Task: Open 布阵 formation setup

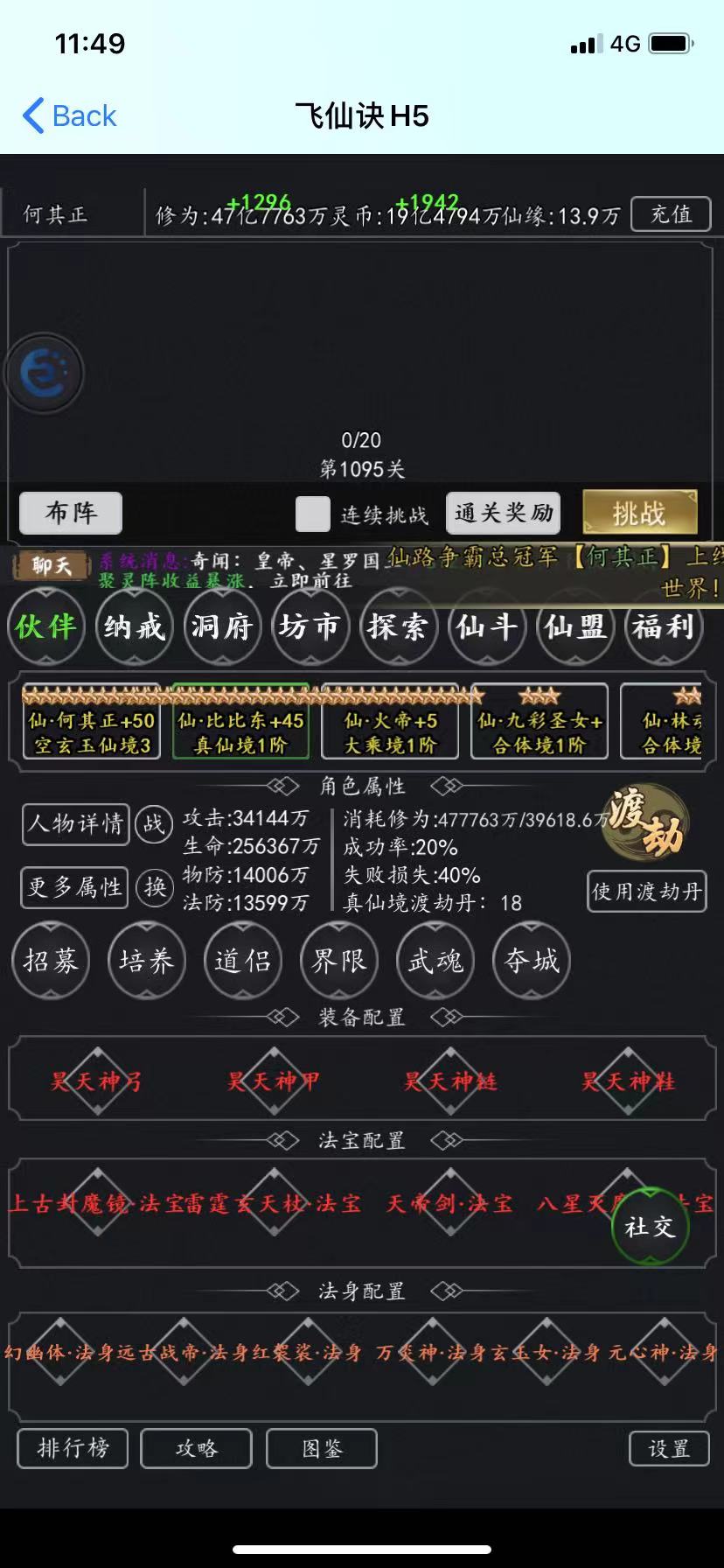Action: [x=71, y=513]
